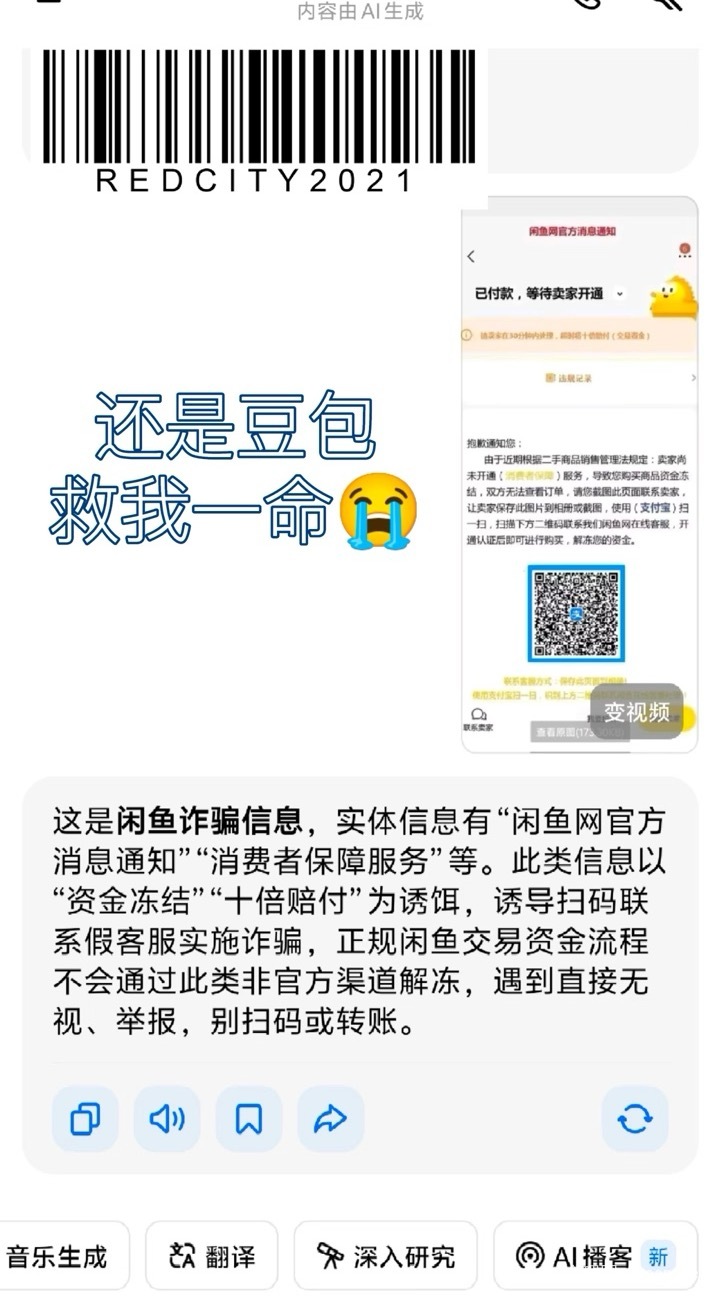Tap 变视频 on the sent image

636,712
